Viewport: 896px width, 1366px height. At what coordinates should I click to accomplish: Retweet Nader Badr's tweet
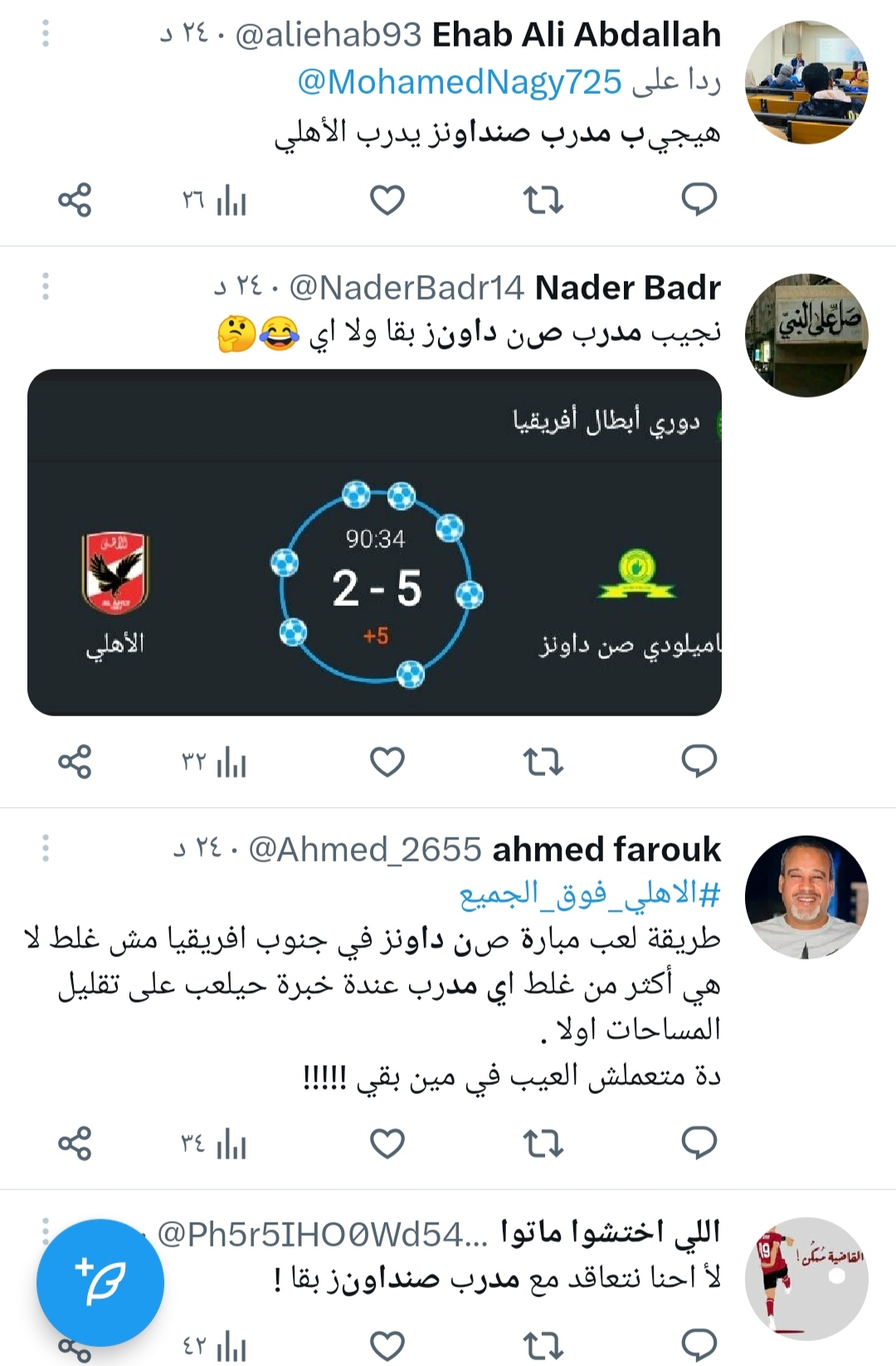click(x=543, y=762)
